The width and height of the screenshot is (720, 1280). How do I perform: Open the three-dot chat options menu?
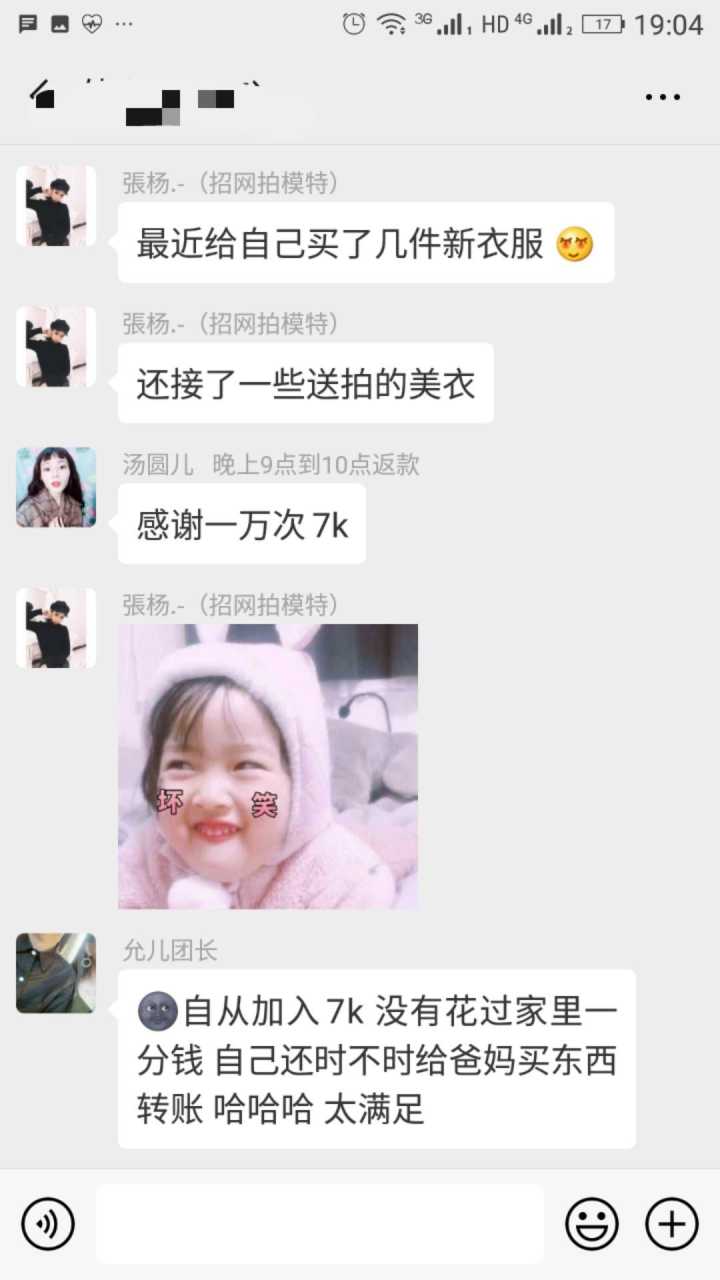(662, 97)
